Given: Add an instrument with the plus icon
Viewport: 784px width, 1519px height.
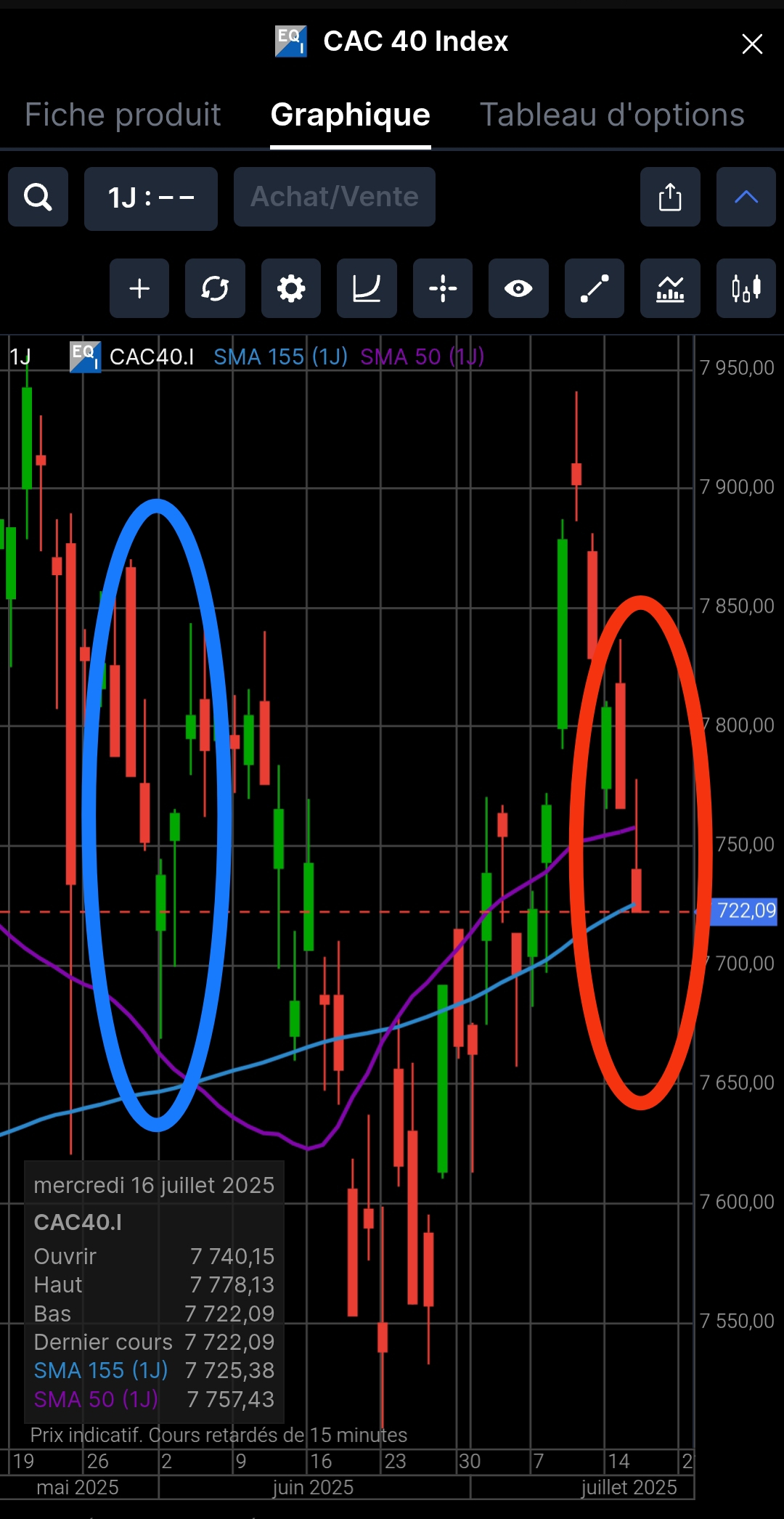Looking at the screenshot, I should click(139, 289).
